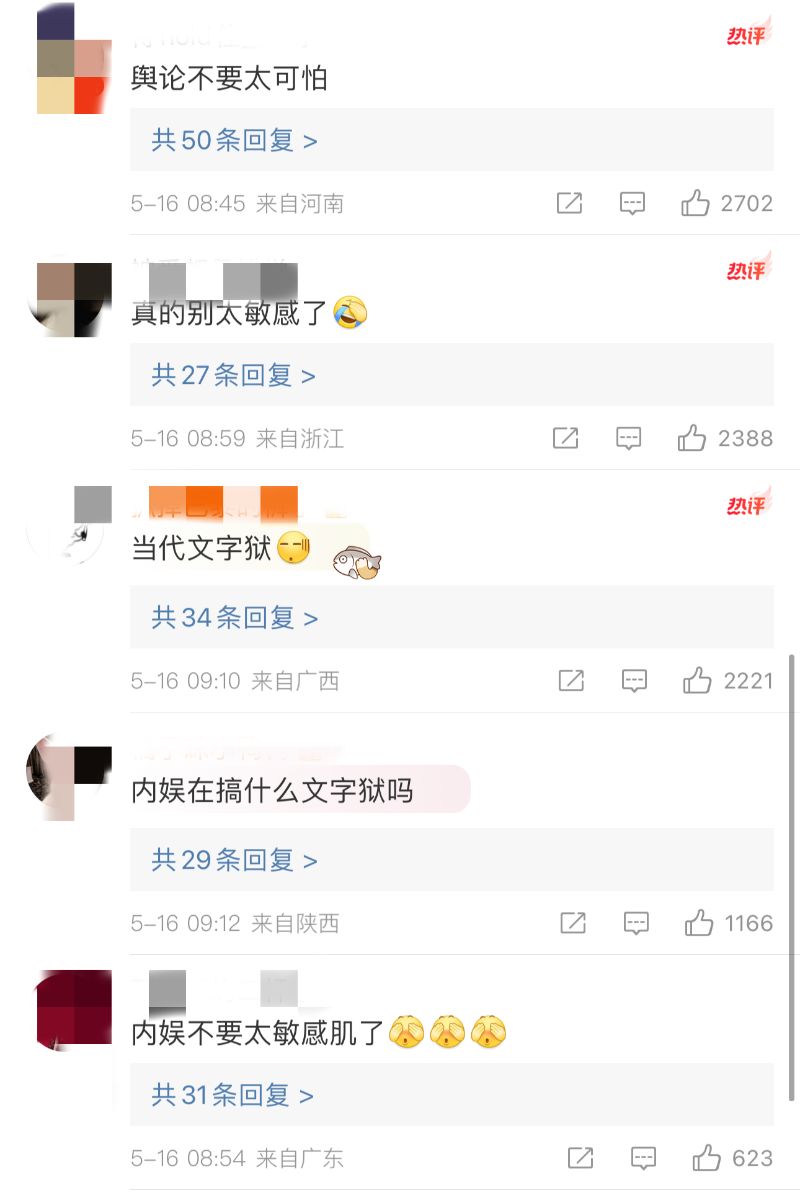Screen dimensions: 800x1193
Task: Expand the 共27条回复 replies
Action: pyautogui.click(x=233, y=376)
